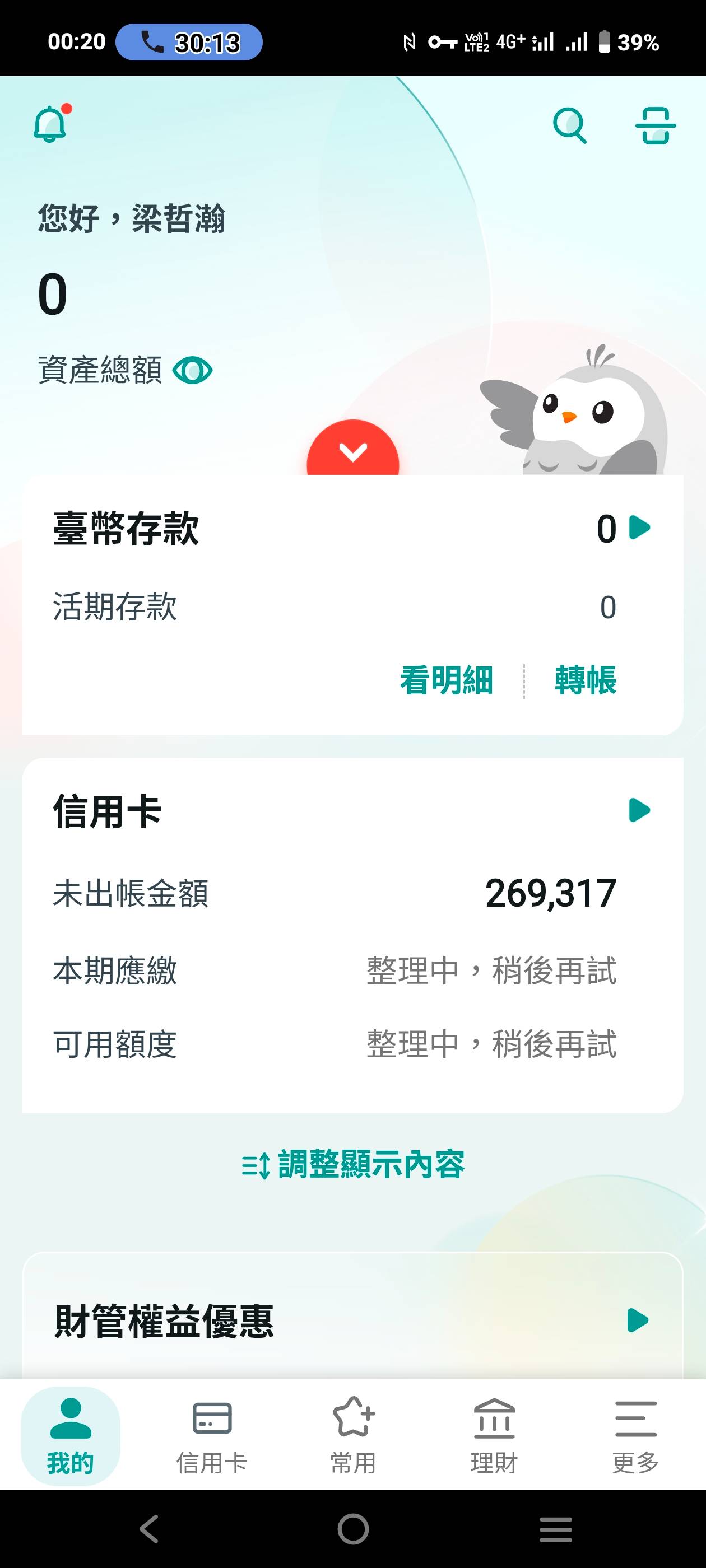The image size is (706, 1568).
Task: Open the notifications bell
Action: [50, 124]
